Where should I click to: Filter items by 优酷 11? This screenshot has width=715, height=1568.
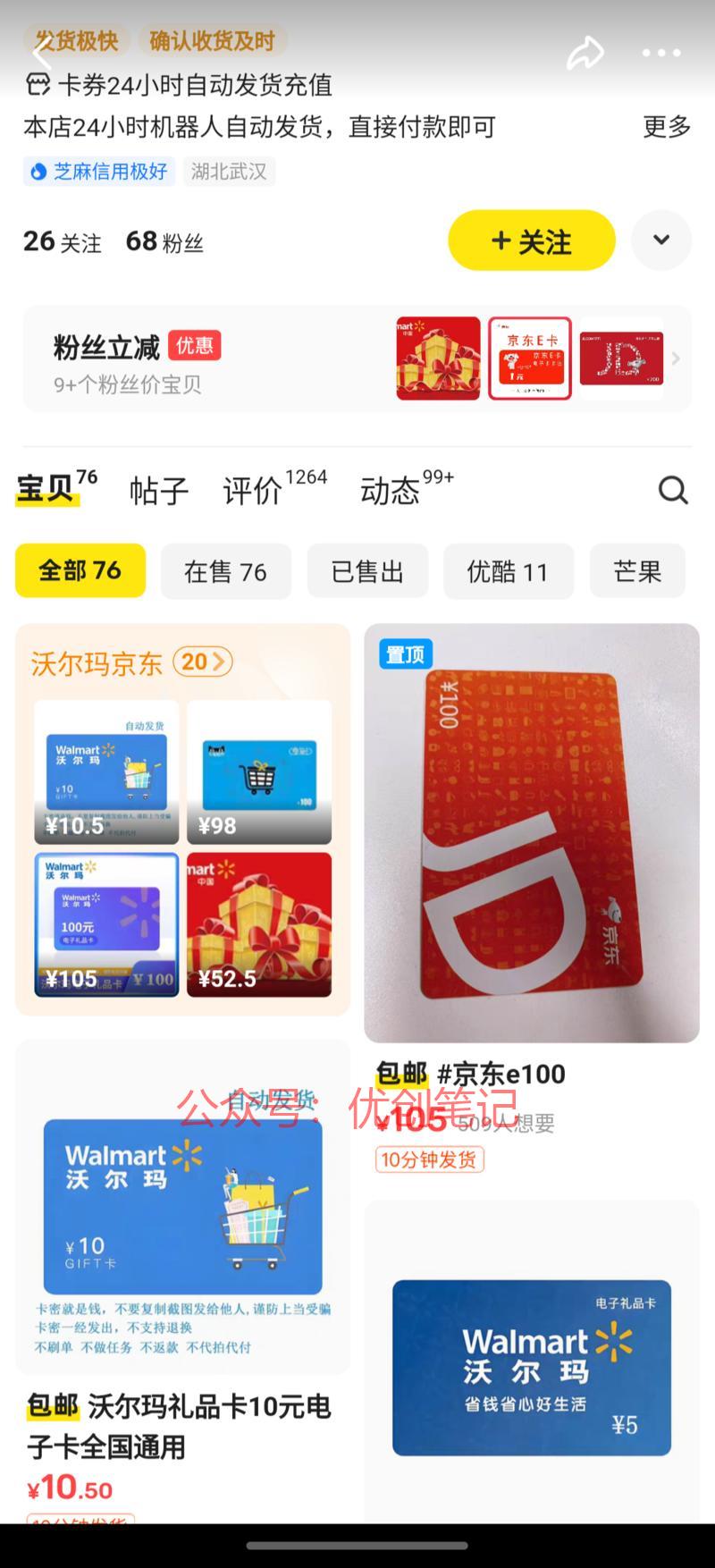pyautogui.click(x=508, y=571)
